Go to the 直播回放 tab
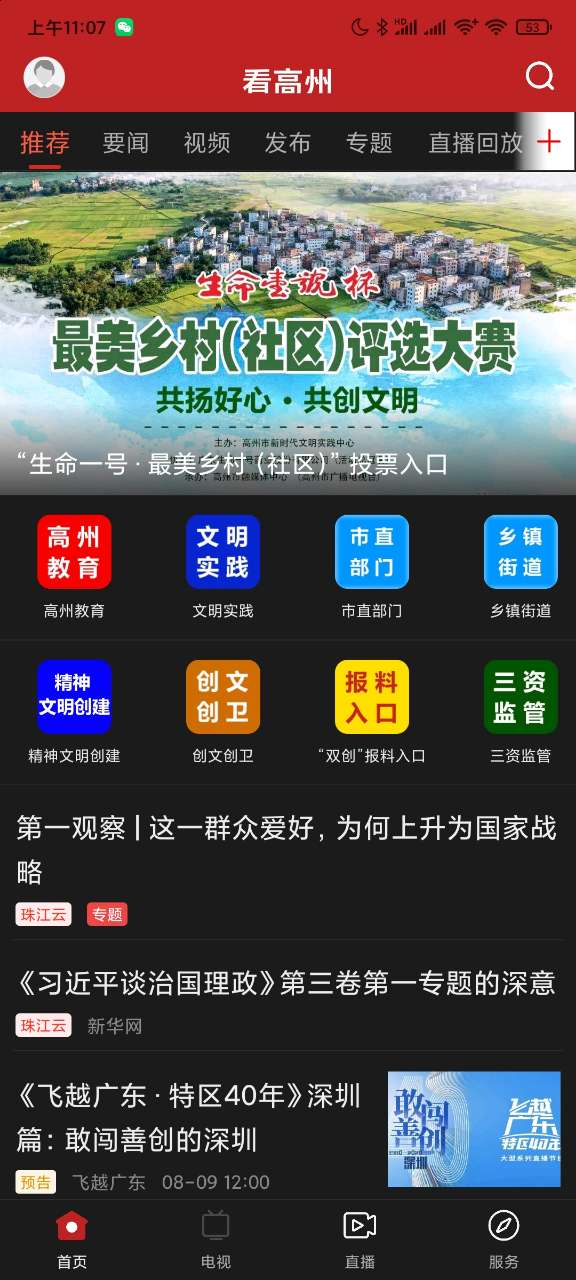The width and height of the screenshot is (576, 1280). (x=476, y=143)
